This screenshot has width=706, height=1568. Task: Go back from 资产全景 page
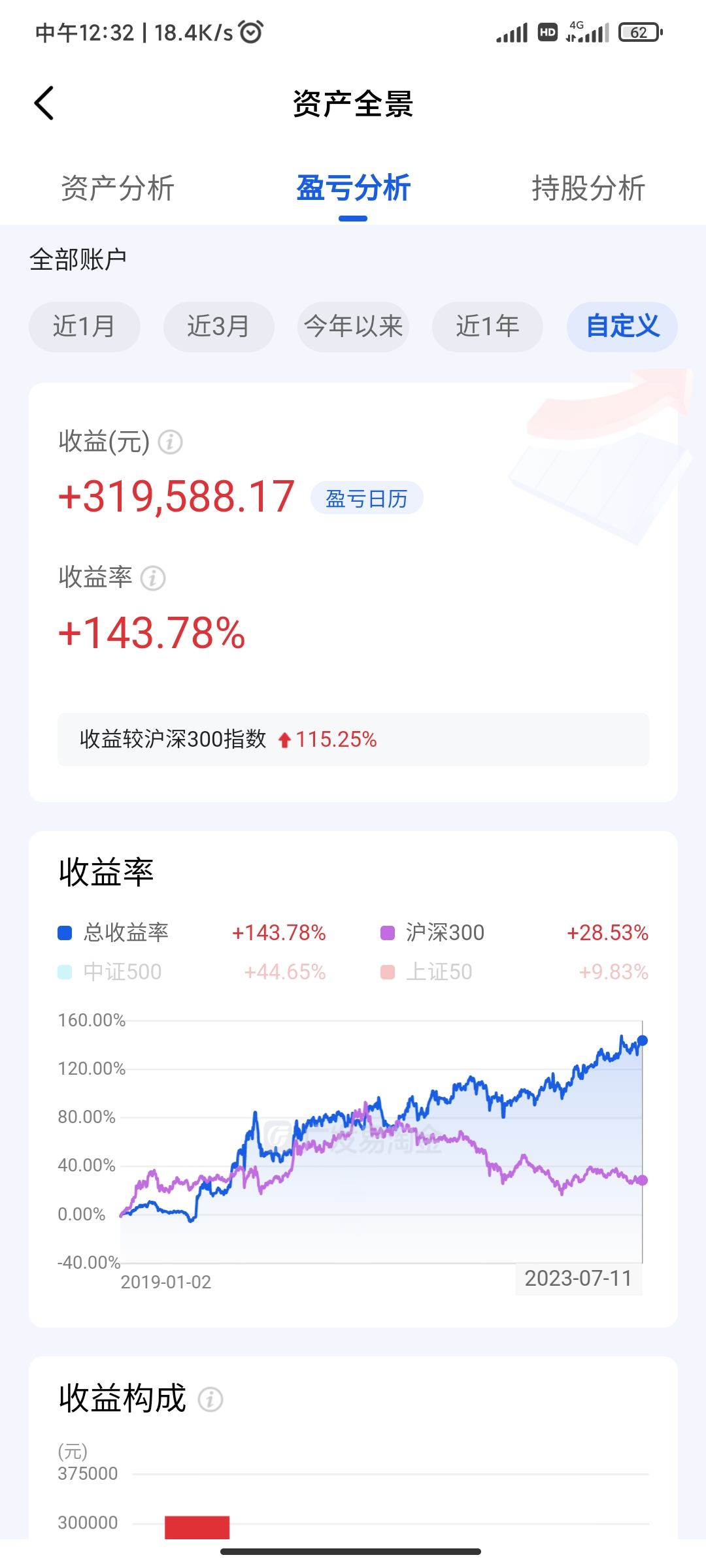pos(44,103)
